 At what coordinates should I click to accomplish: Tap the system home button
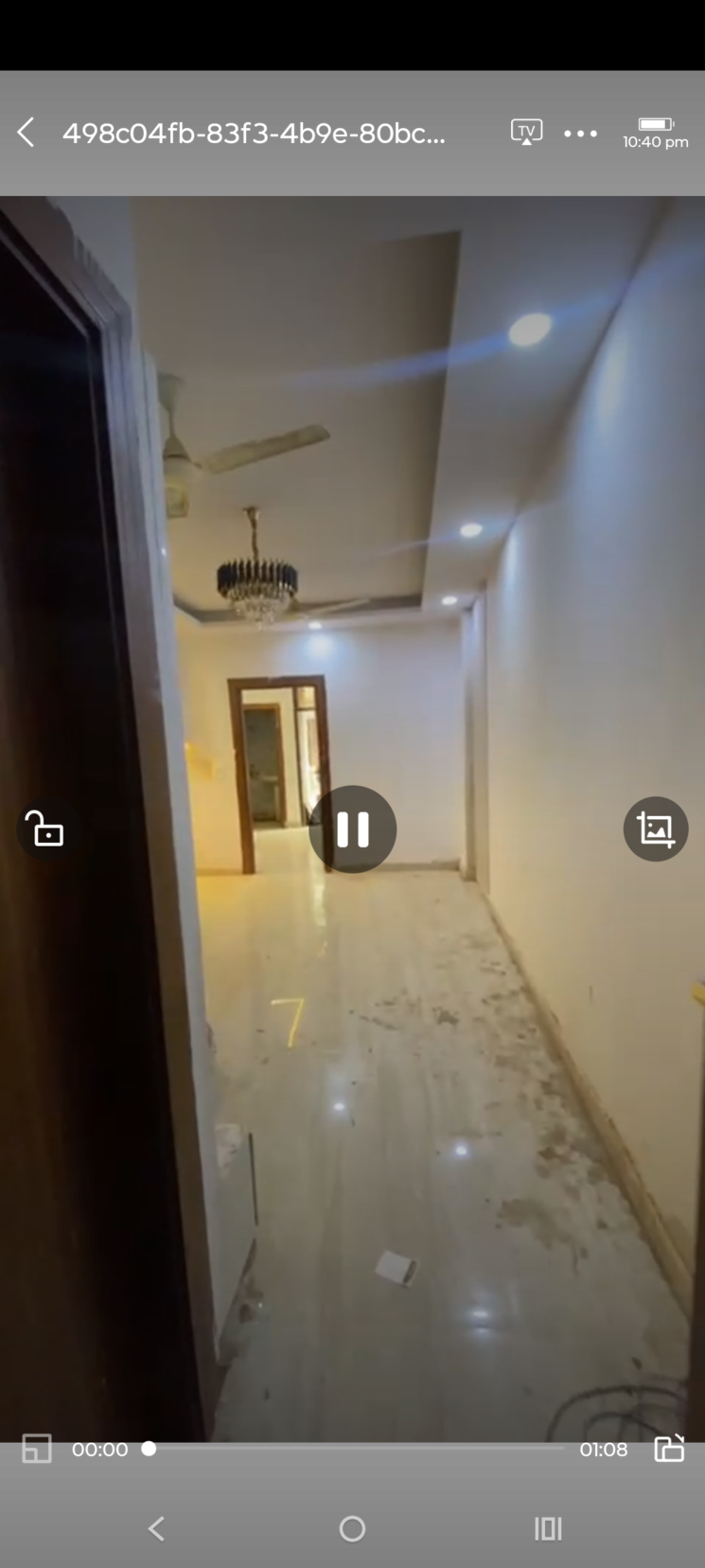pyautogui.click(x=352, y=1528)
